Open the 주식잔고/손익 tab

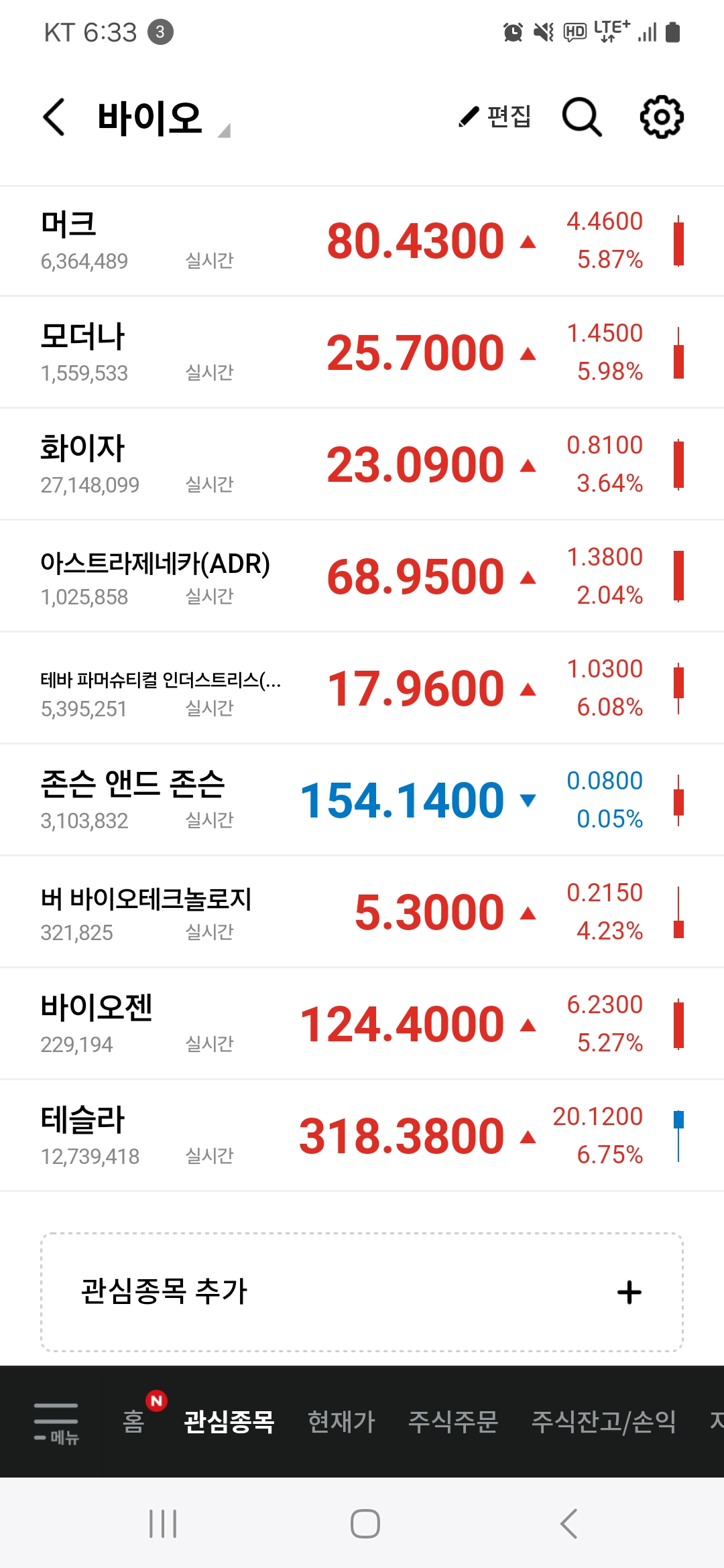pyautogui.click(x=603, y=1421)
